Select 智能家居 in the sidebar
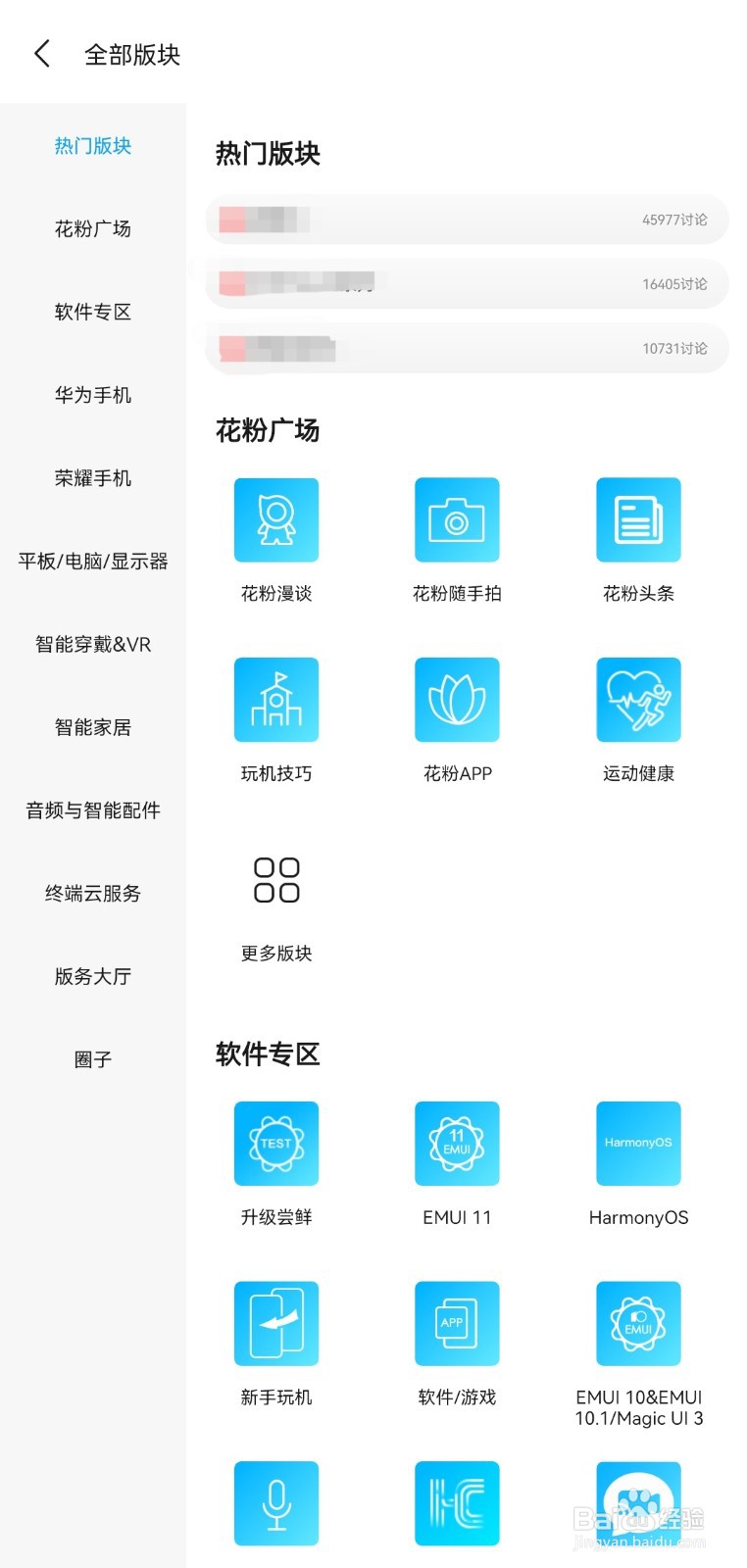The width and height of the screenshot is (747, 1568). click(x=92, y=727)
